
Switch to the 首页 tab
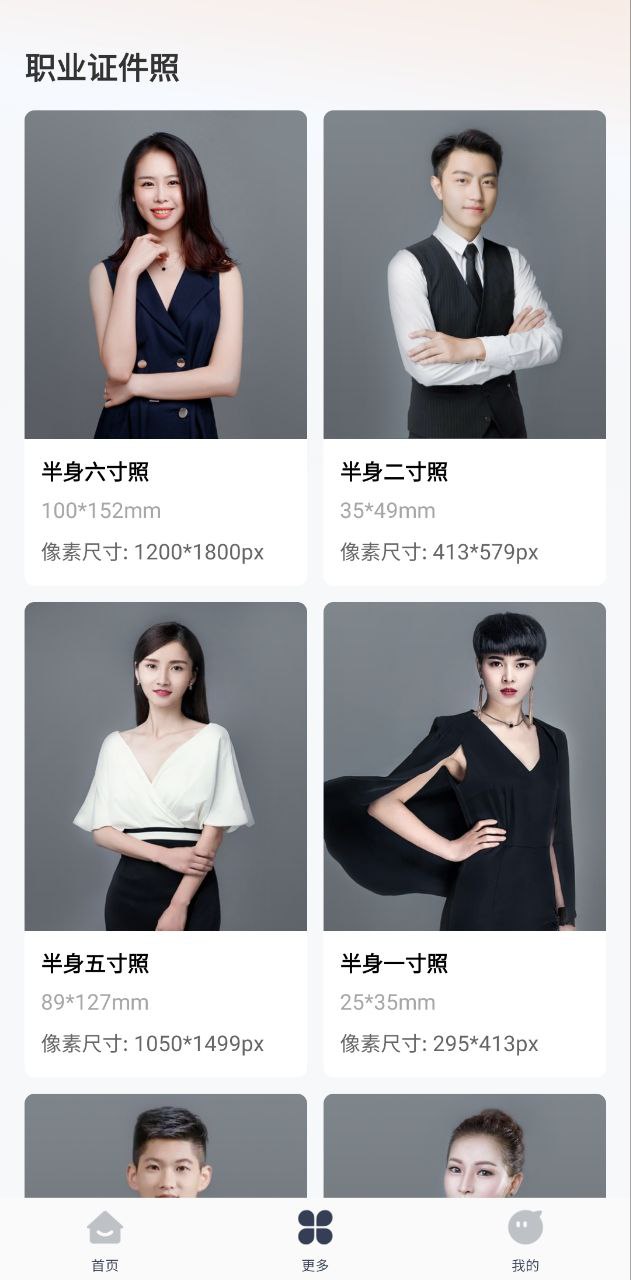(105, 1240)
